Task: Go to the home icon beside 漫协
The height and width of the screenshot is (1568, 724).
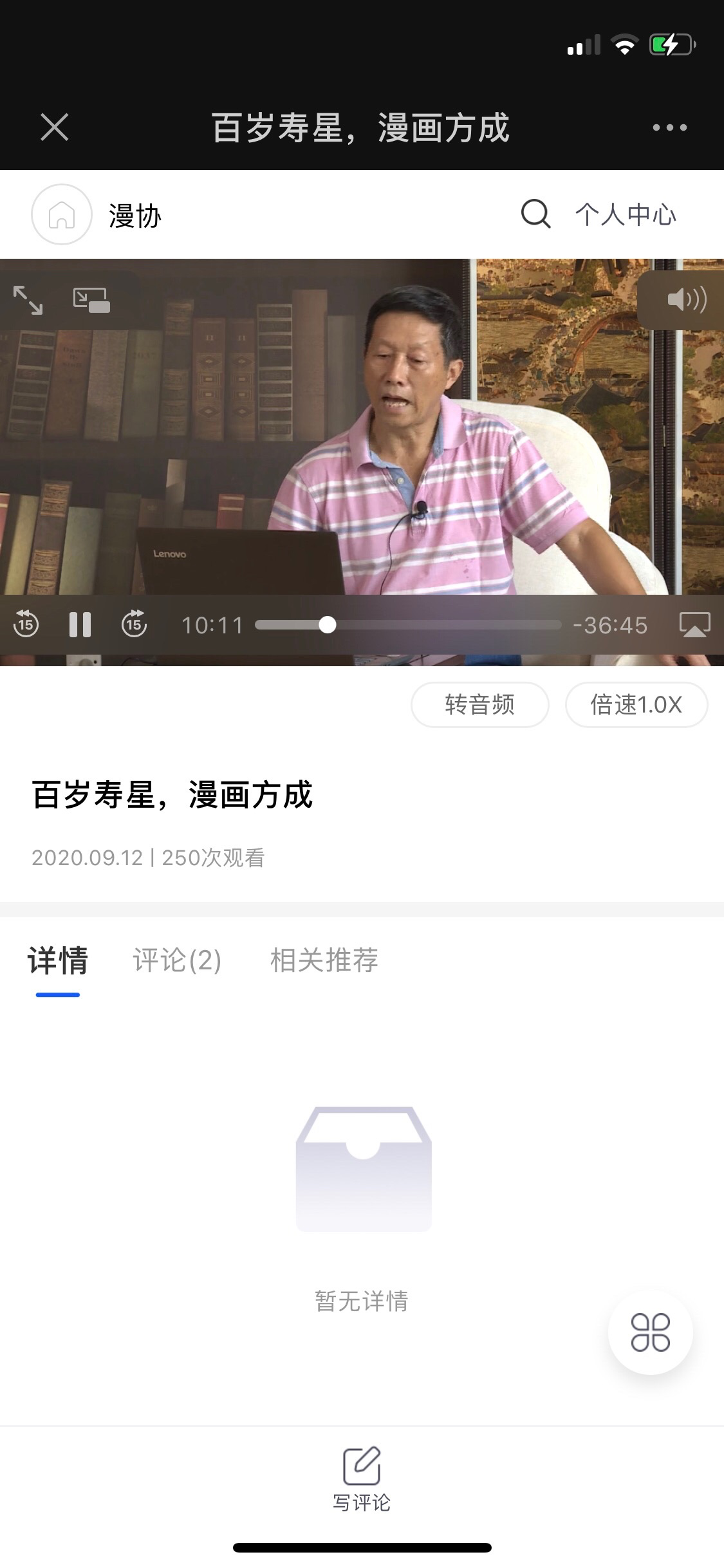Action: click(x=62, y=214)
